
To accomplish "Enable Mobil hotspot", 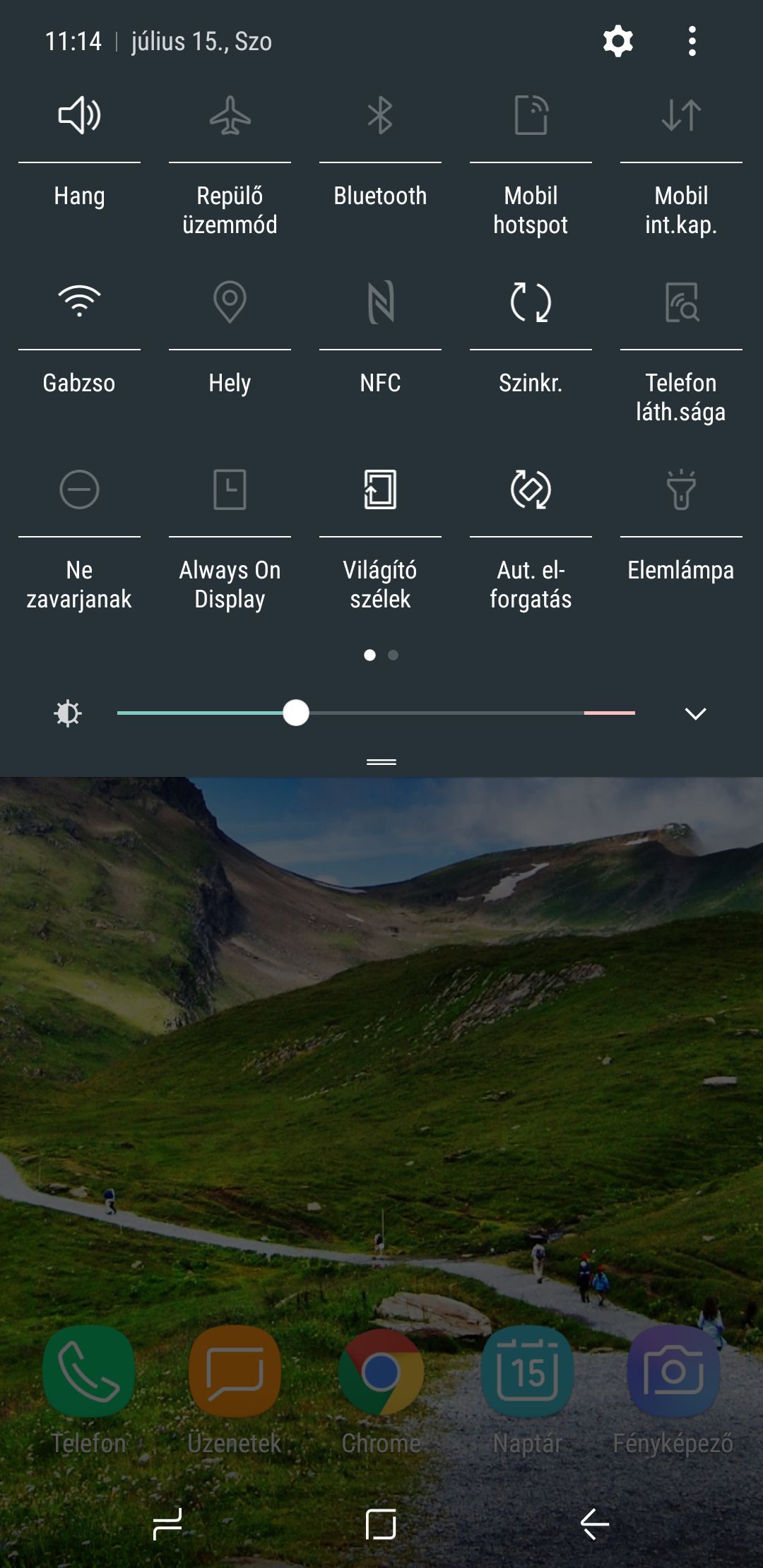I will [x=531, y=115].
